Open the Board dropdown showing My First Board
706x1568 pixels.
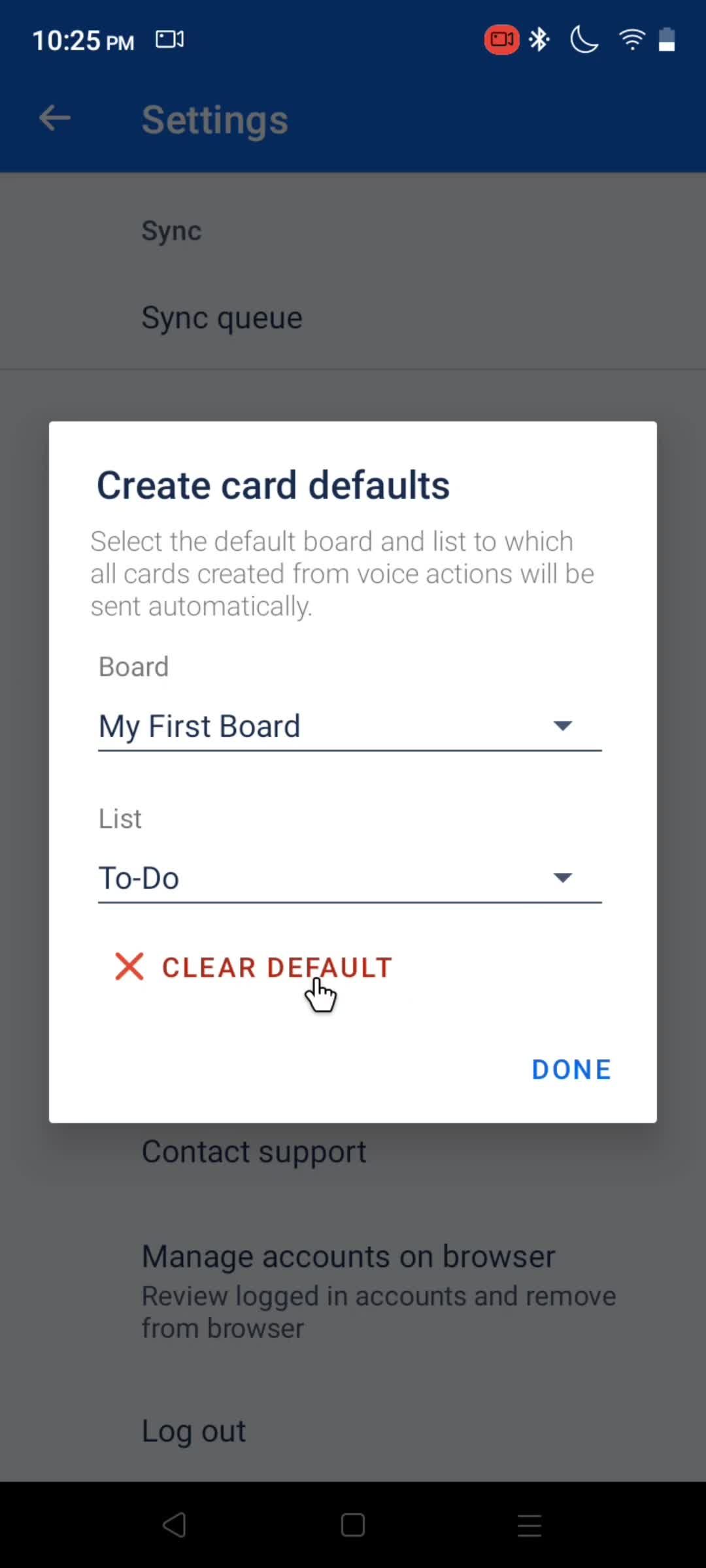(x=350, y=725)
